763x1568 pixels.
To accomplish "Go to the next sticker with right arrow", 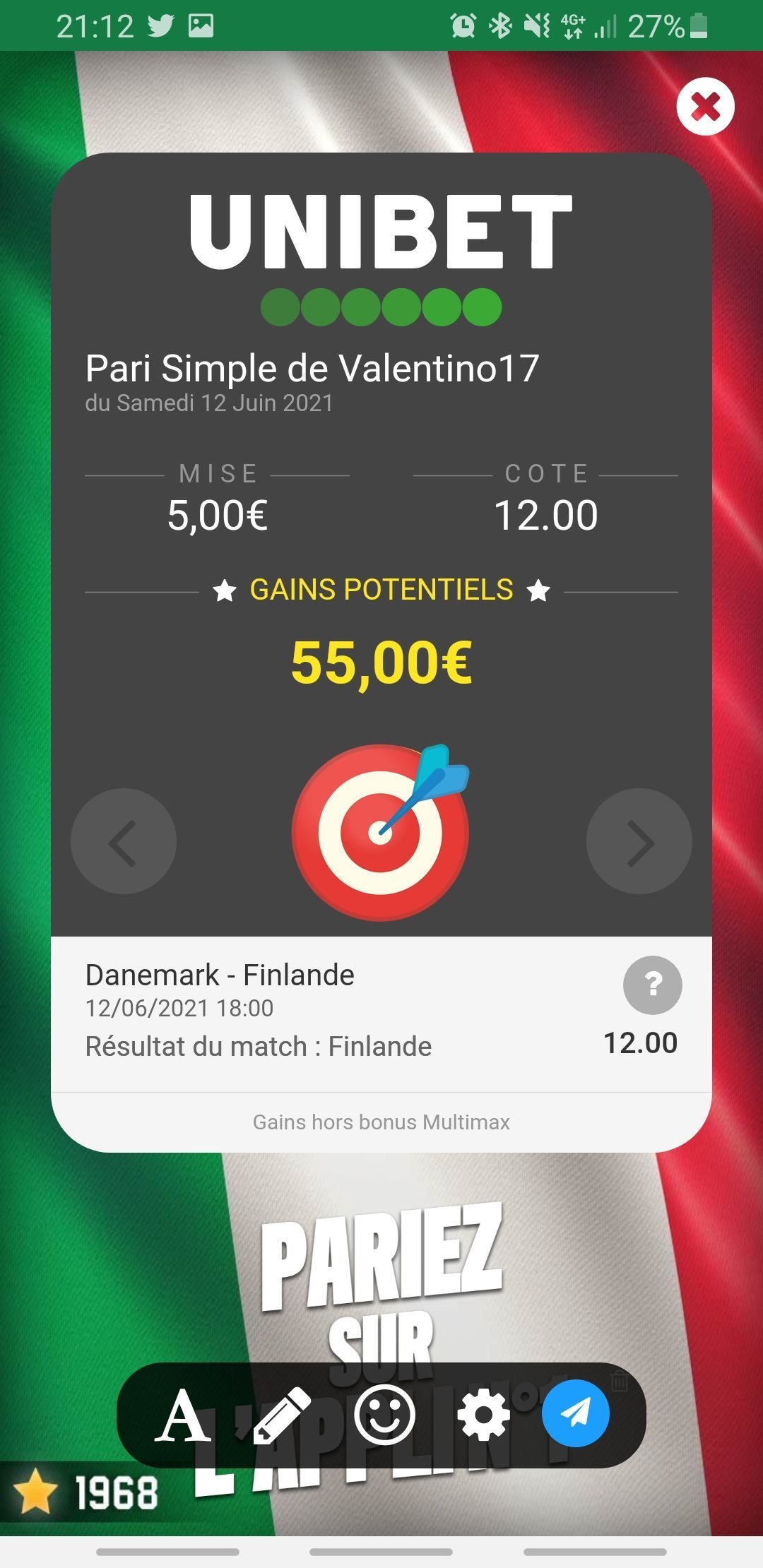I will (x=639, y=841).
